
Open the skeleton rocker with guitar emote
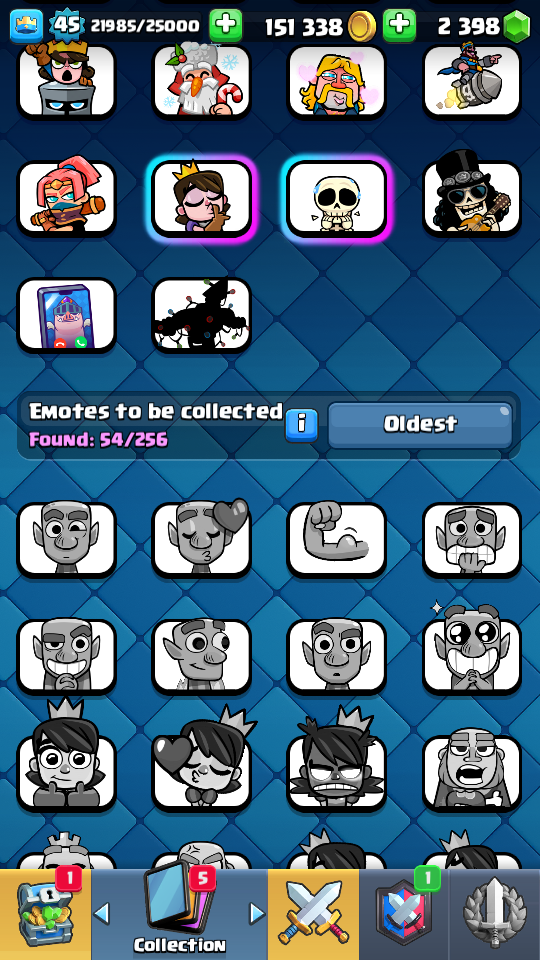(472, 196)
